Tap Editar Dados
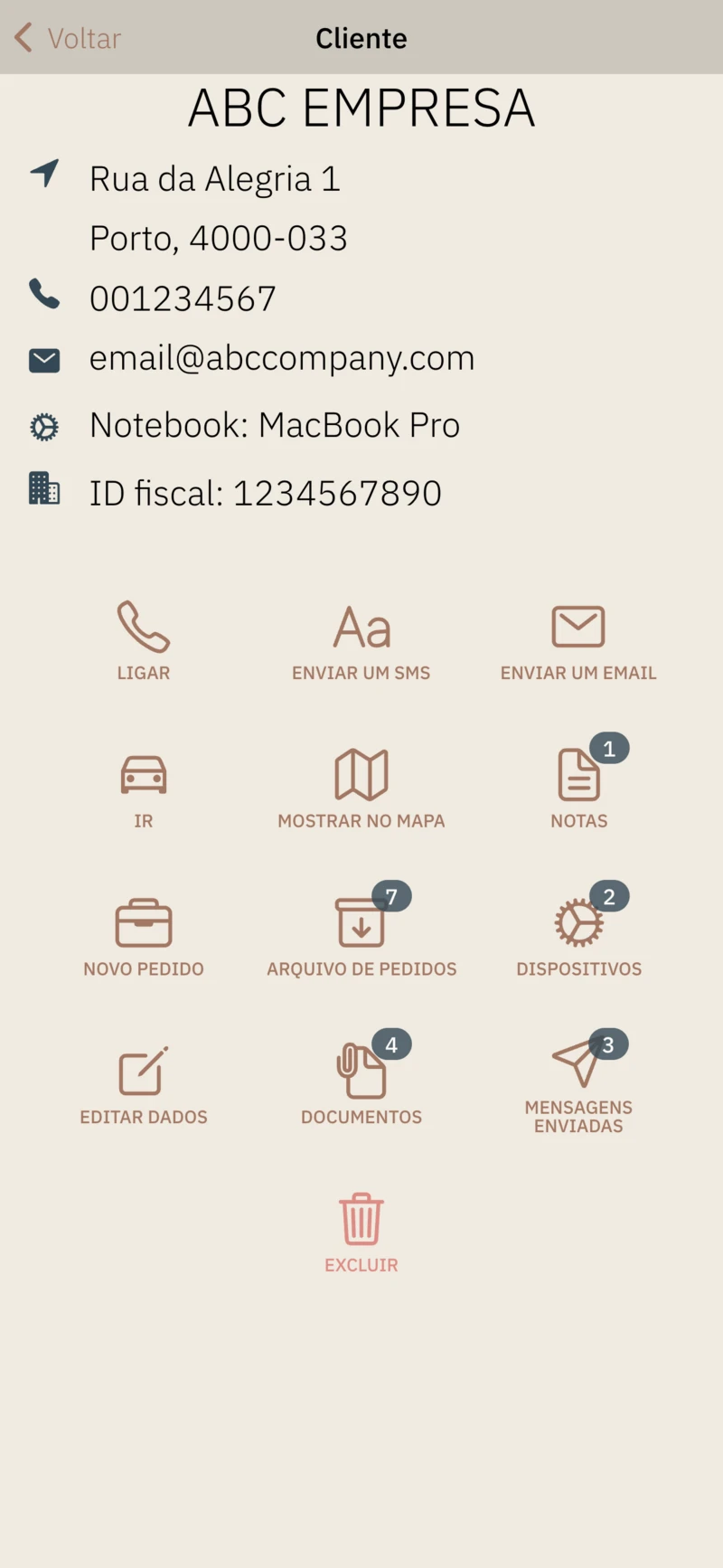723x1568 pixels. coord(144,1085)
